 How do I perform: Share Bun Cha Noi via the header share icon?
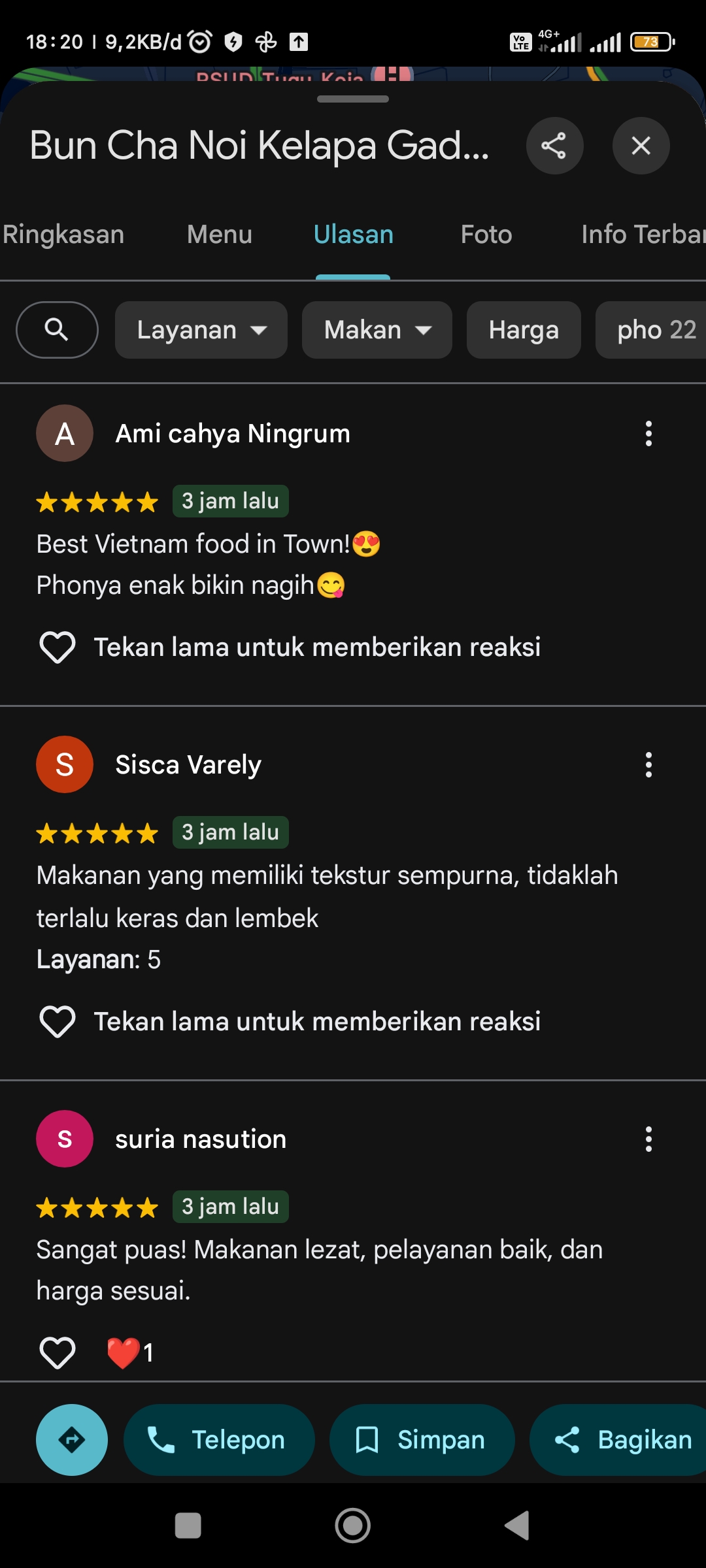[554, 146]
